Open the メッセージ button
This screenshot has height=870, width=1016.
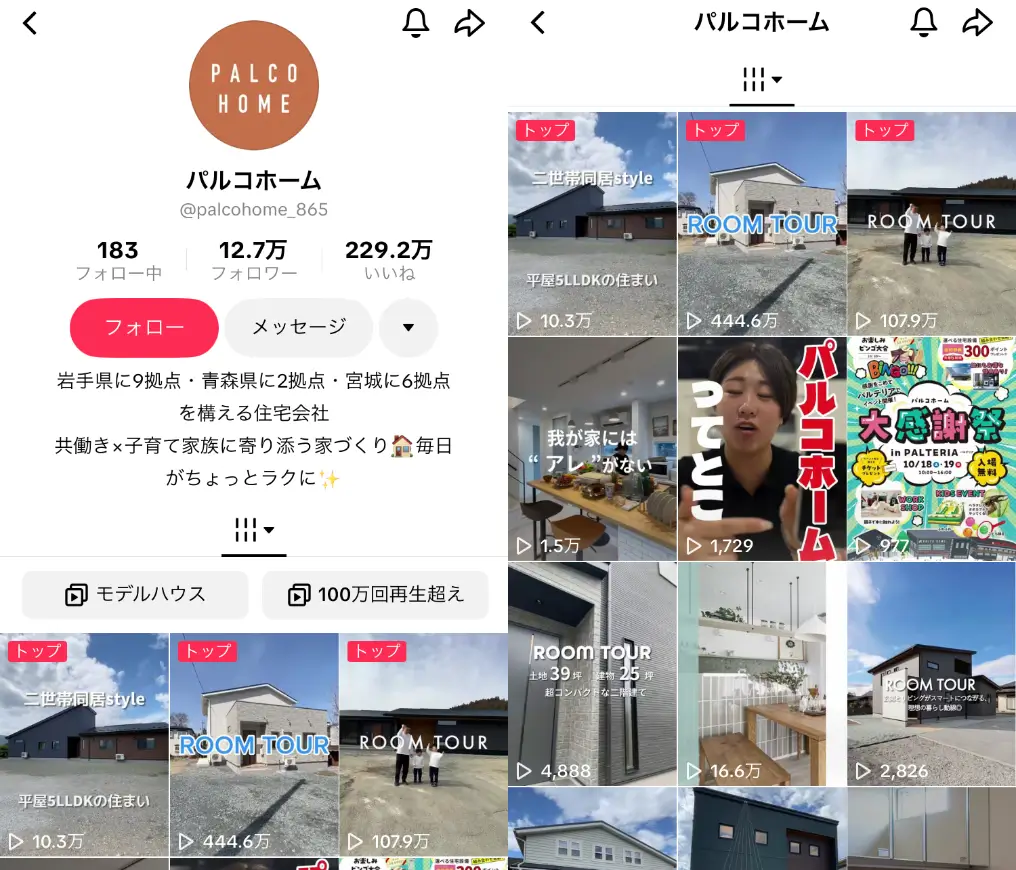tap(298, 327)
